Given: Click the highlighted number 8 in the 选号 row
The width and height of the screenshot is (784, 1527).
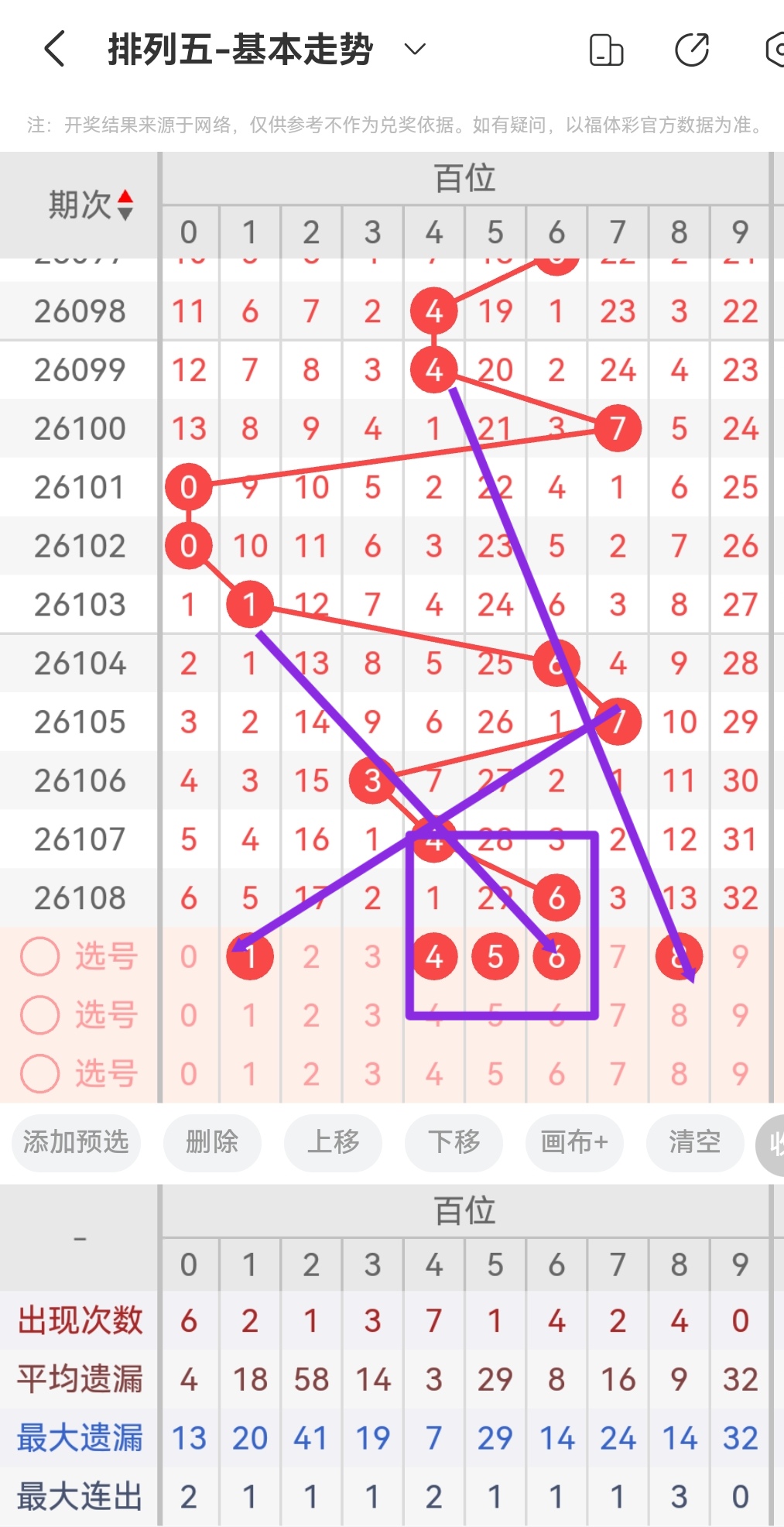Looking at the screenshot, I should (679, 955).
